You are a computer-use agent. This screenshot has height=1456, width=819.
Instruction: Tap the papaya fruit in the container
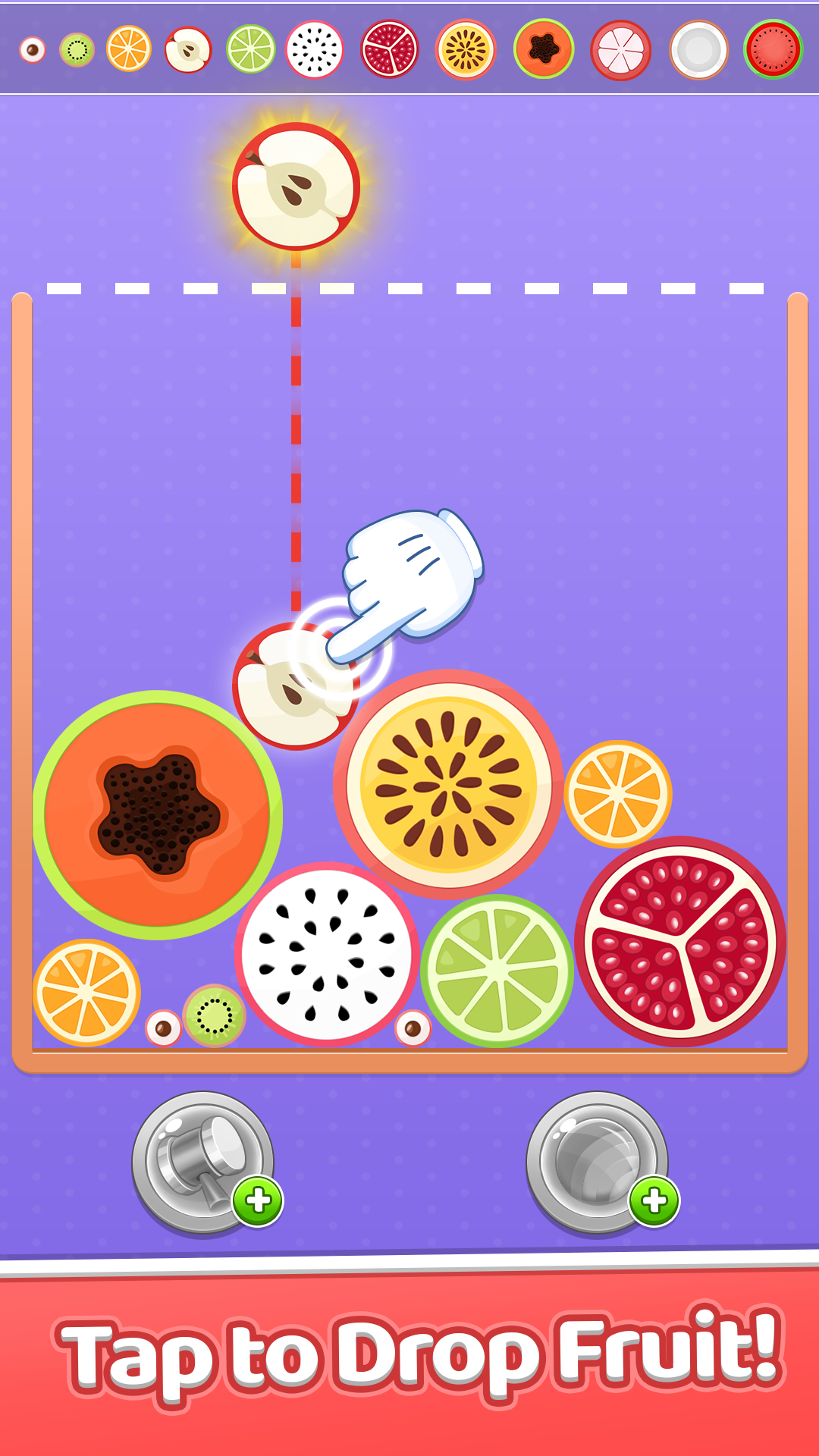(x=159, y=808)
